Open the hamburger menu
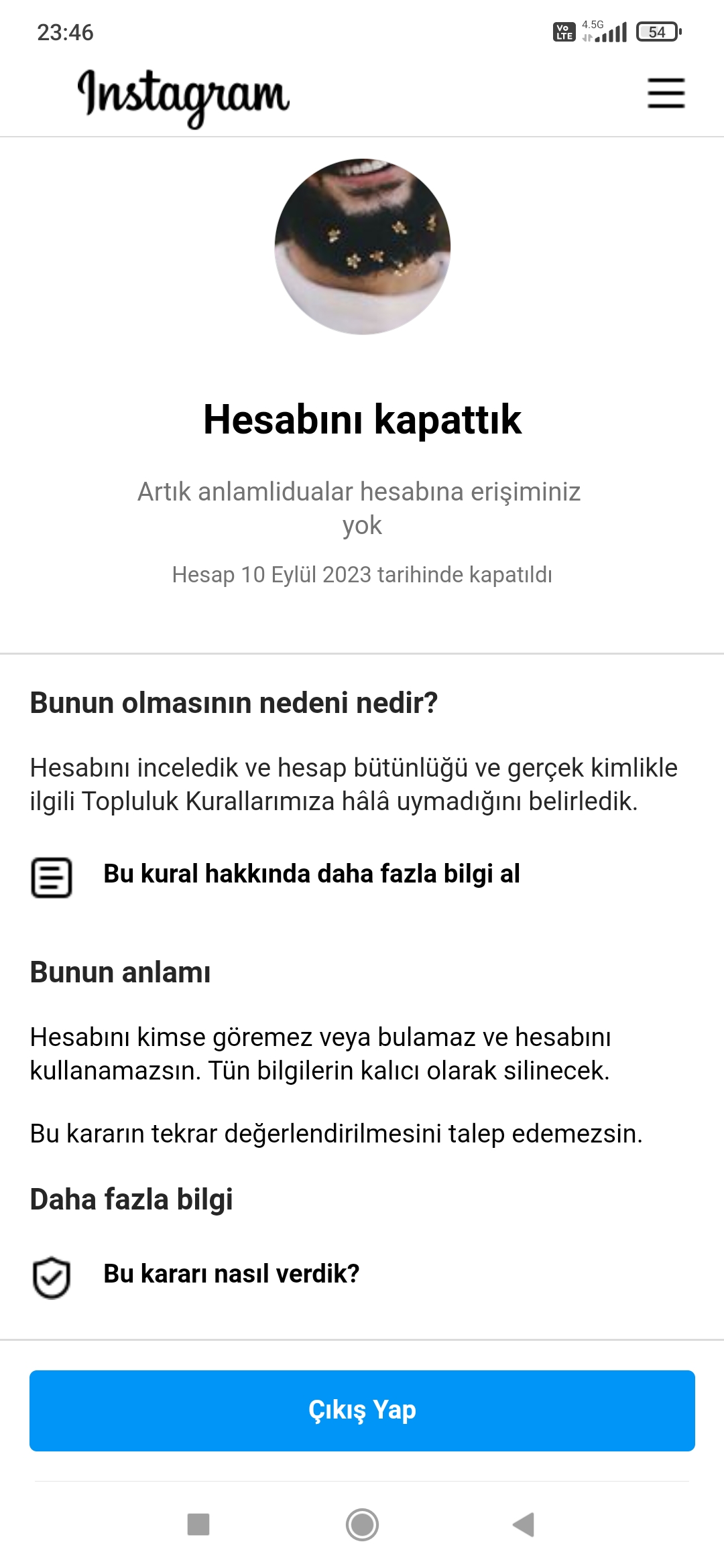 (x=666, y=92)
